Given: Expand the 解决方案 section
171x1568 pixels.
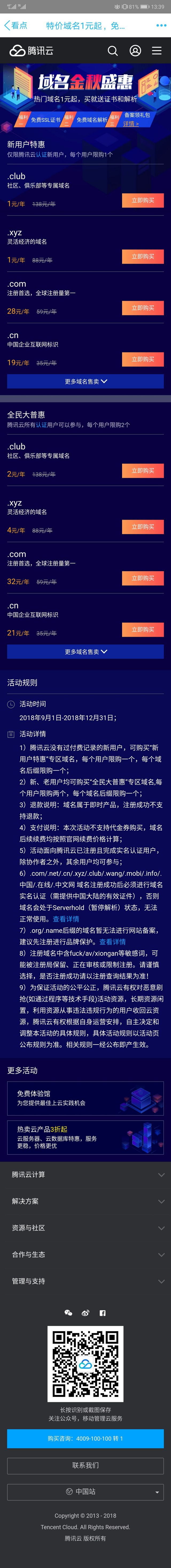Looking at the screenshot, I should pos(85,1201).
